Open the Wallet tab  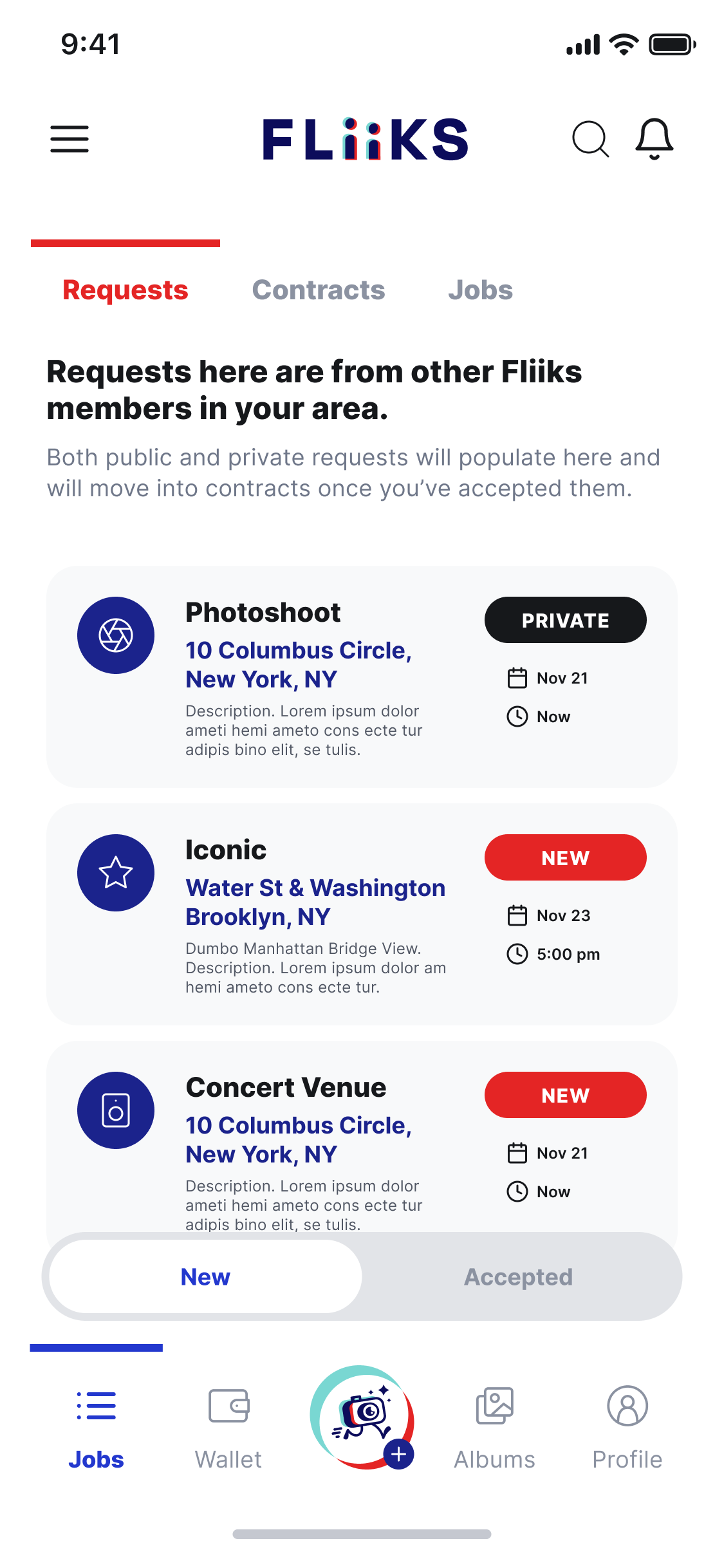pyautogui.click(x=228, y=1429)
